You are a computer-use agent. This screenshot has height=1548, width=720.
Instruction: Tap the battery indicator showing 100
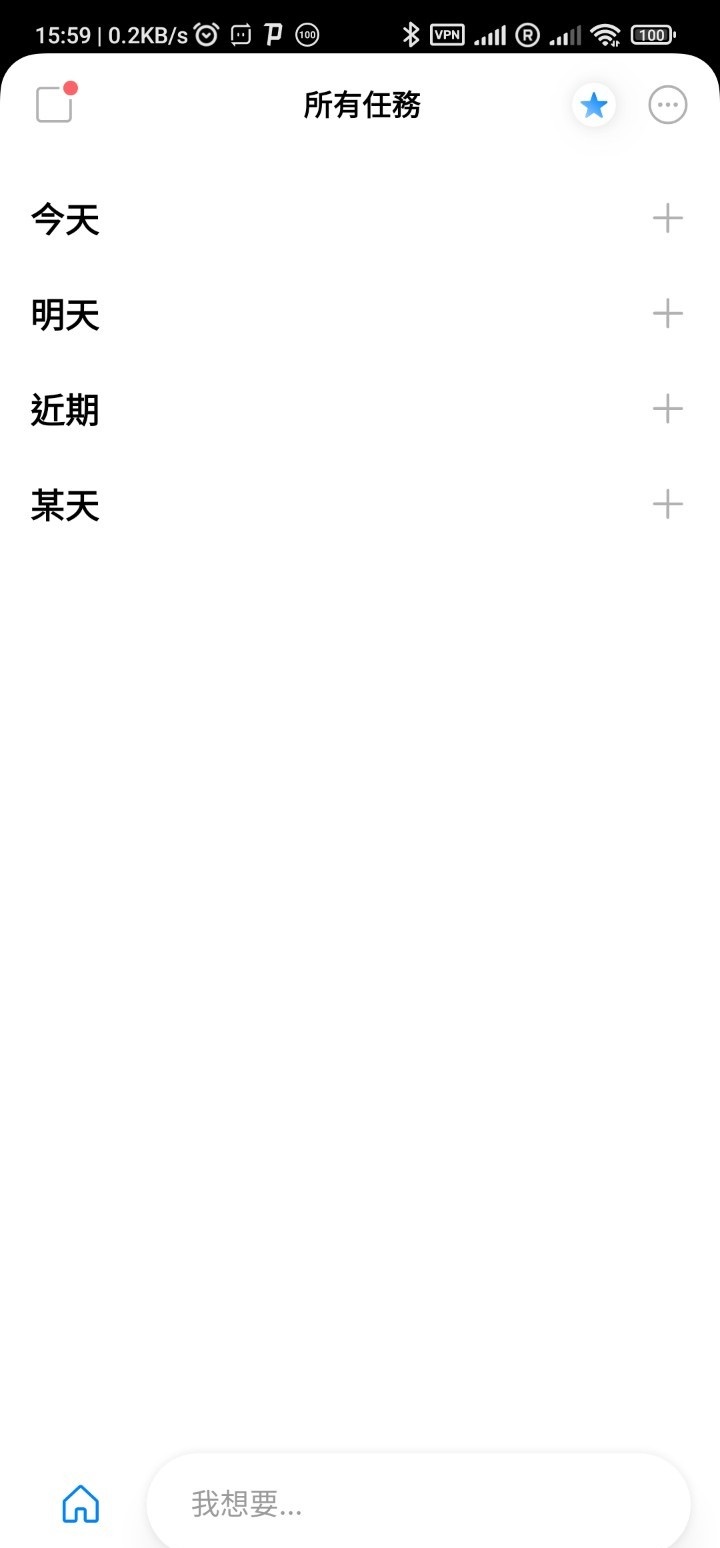pos(651,33)
